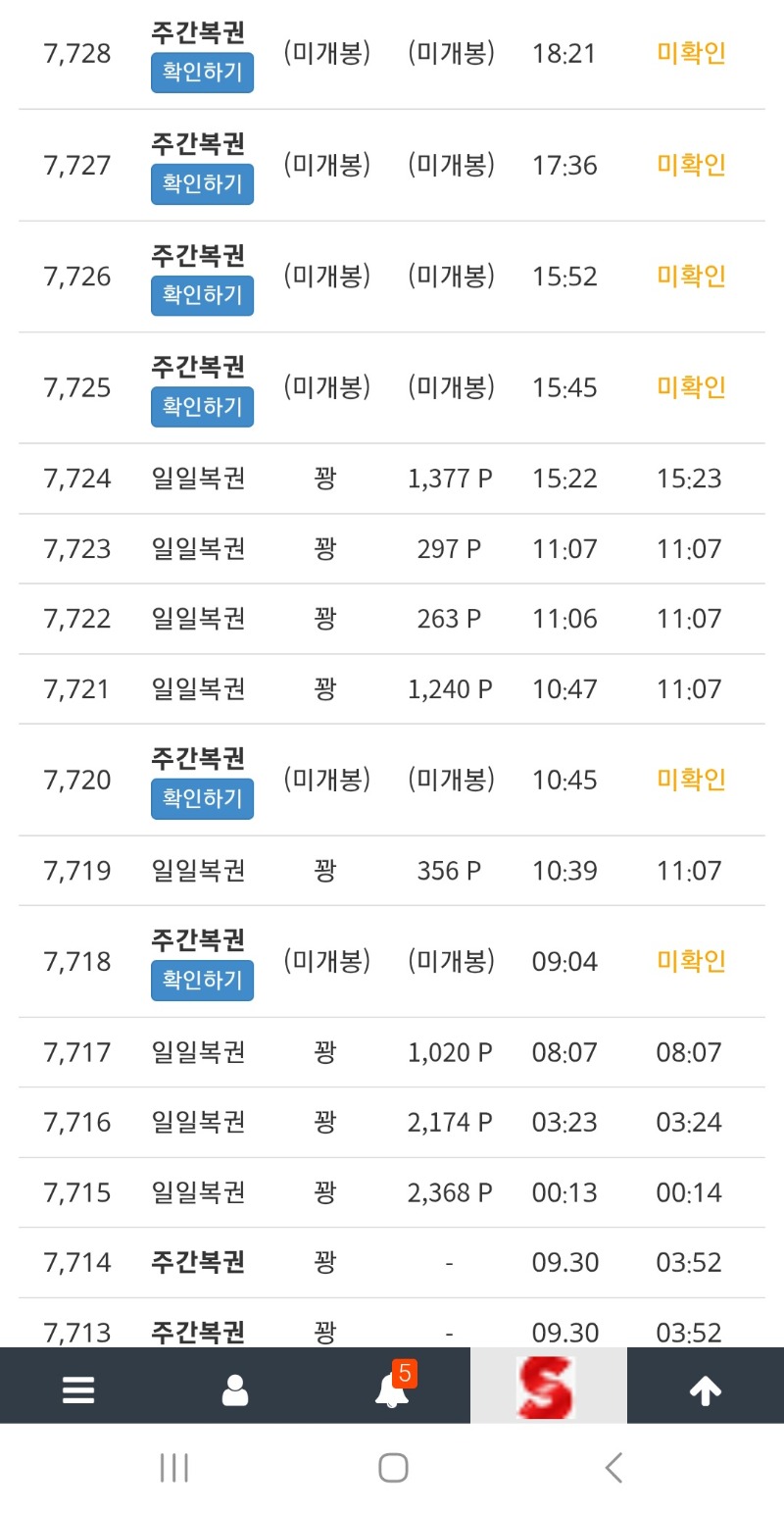Tap 확인하기 for lottery ticket 7,720
Screen dimensions: 784x1515
[x=202, y=799]
